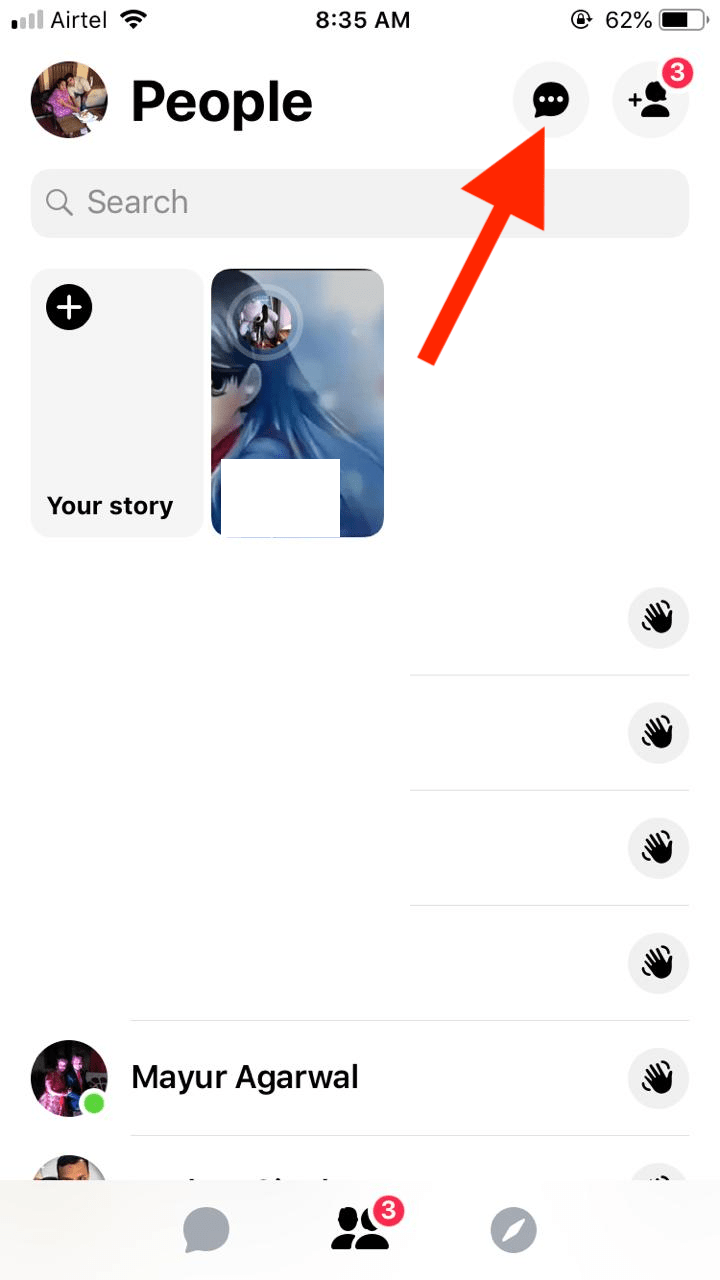Tap the Search field

[360, 203]
